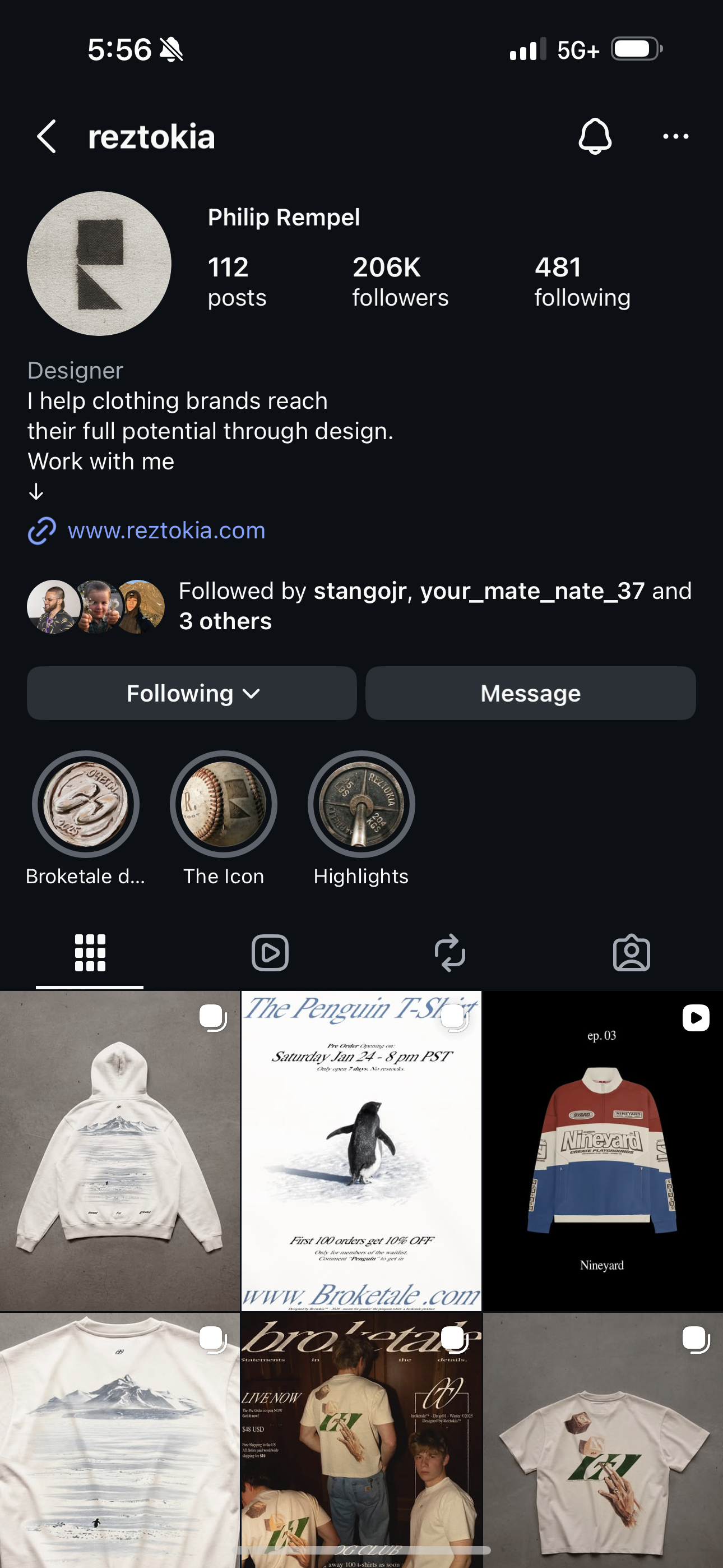Screen dimensions: 723x1568
Task: Switch to the reposts tab
Action: 451,953
